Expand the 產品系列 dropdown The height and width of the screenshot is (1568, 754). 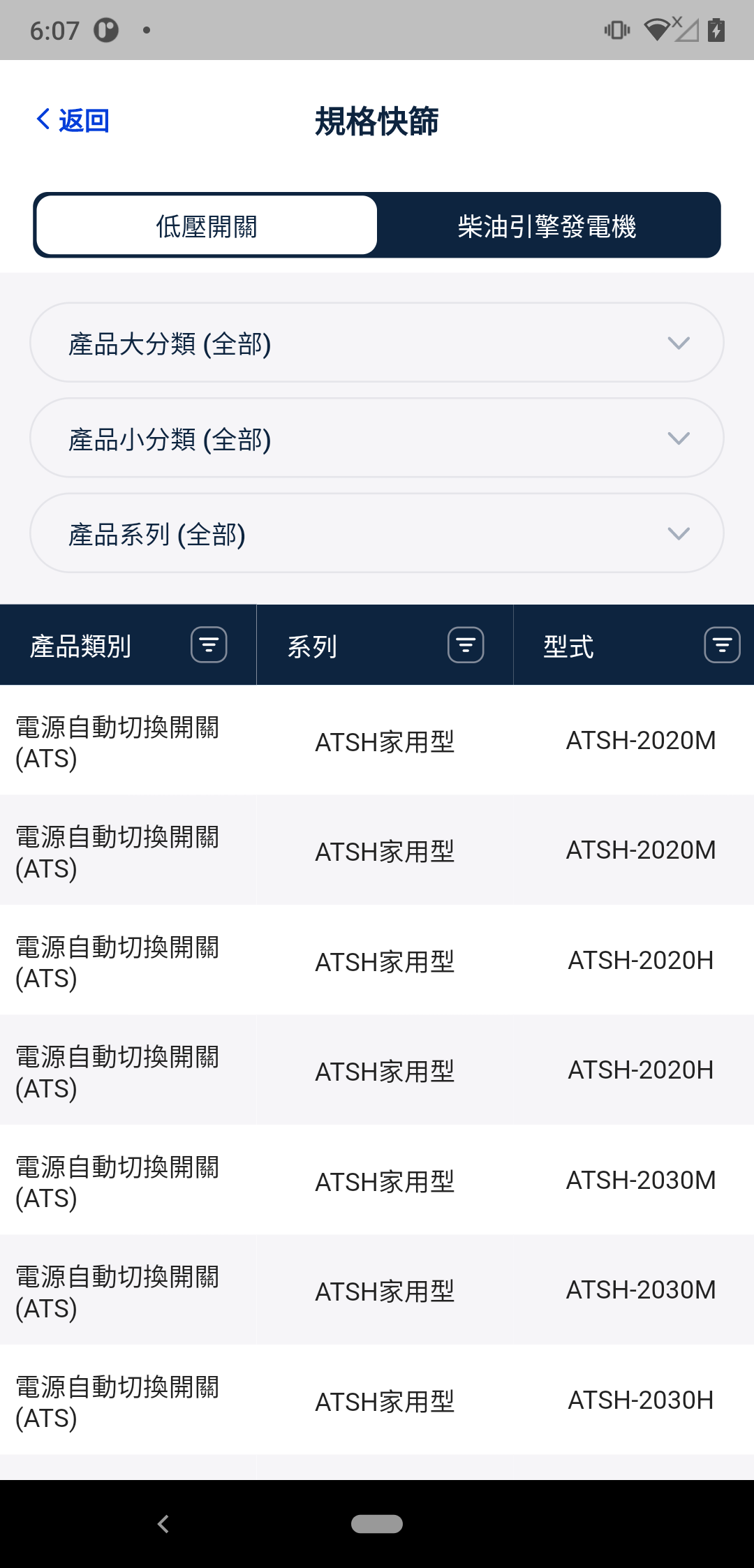pyautogui.click(x=376, y=534)
